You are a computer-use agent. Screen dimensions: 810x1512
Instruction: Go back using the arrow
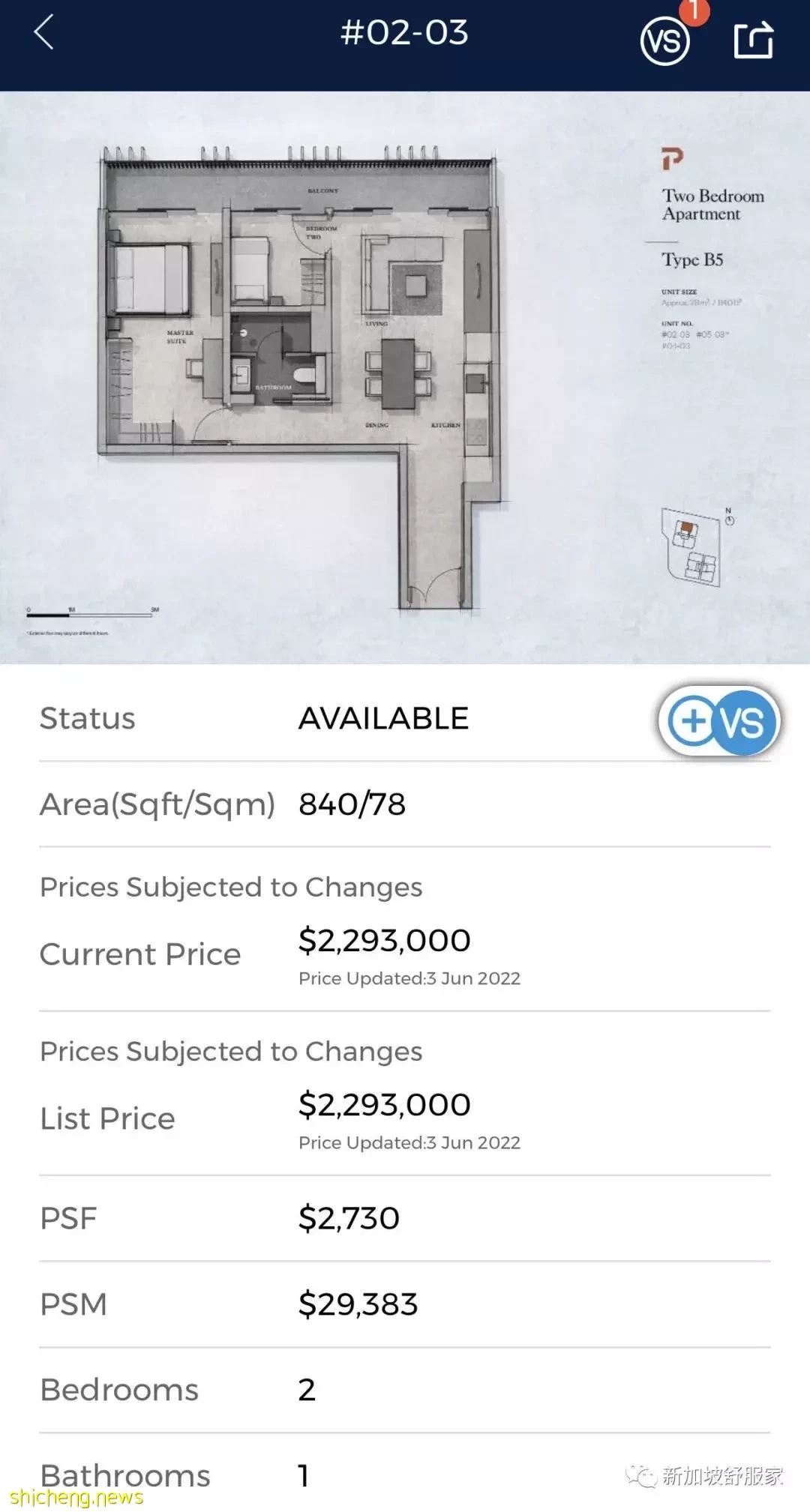click(44, 33)
